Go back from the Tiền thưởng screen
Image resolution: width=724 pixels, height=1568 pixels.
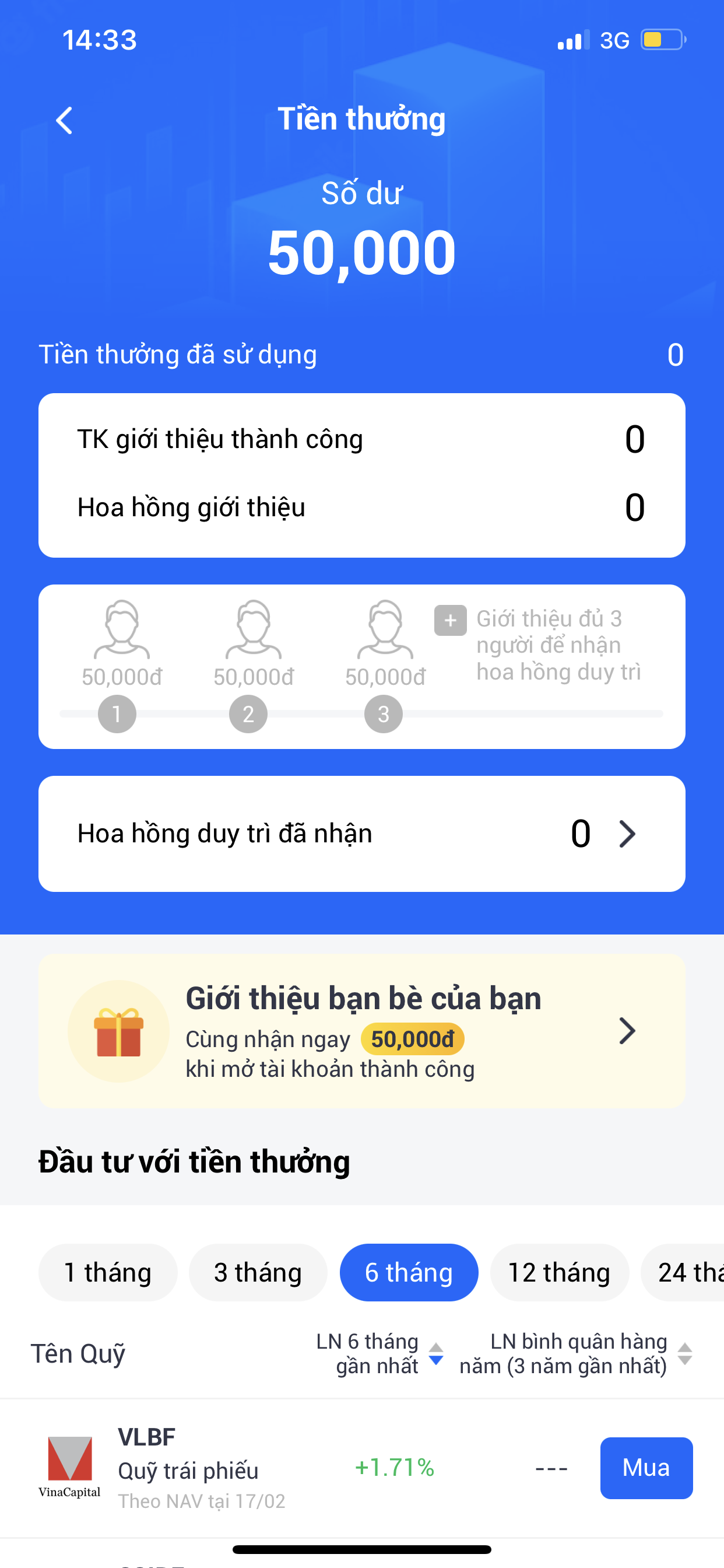pos(65,121)
